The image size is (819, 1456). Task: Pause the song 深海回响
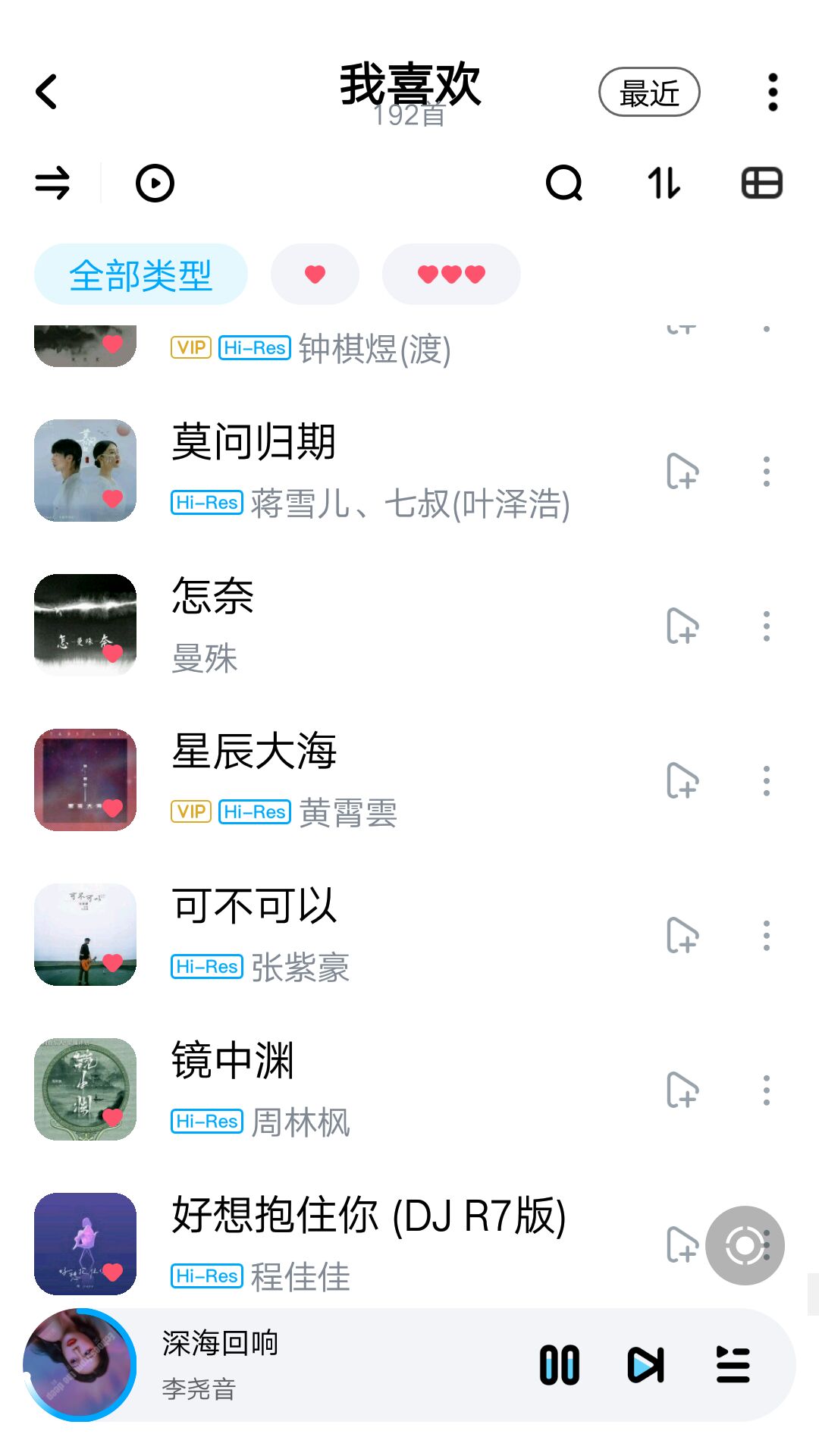click(x=560, y=1365)
